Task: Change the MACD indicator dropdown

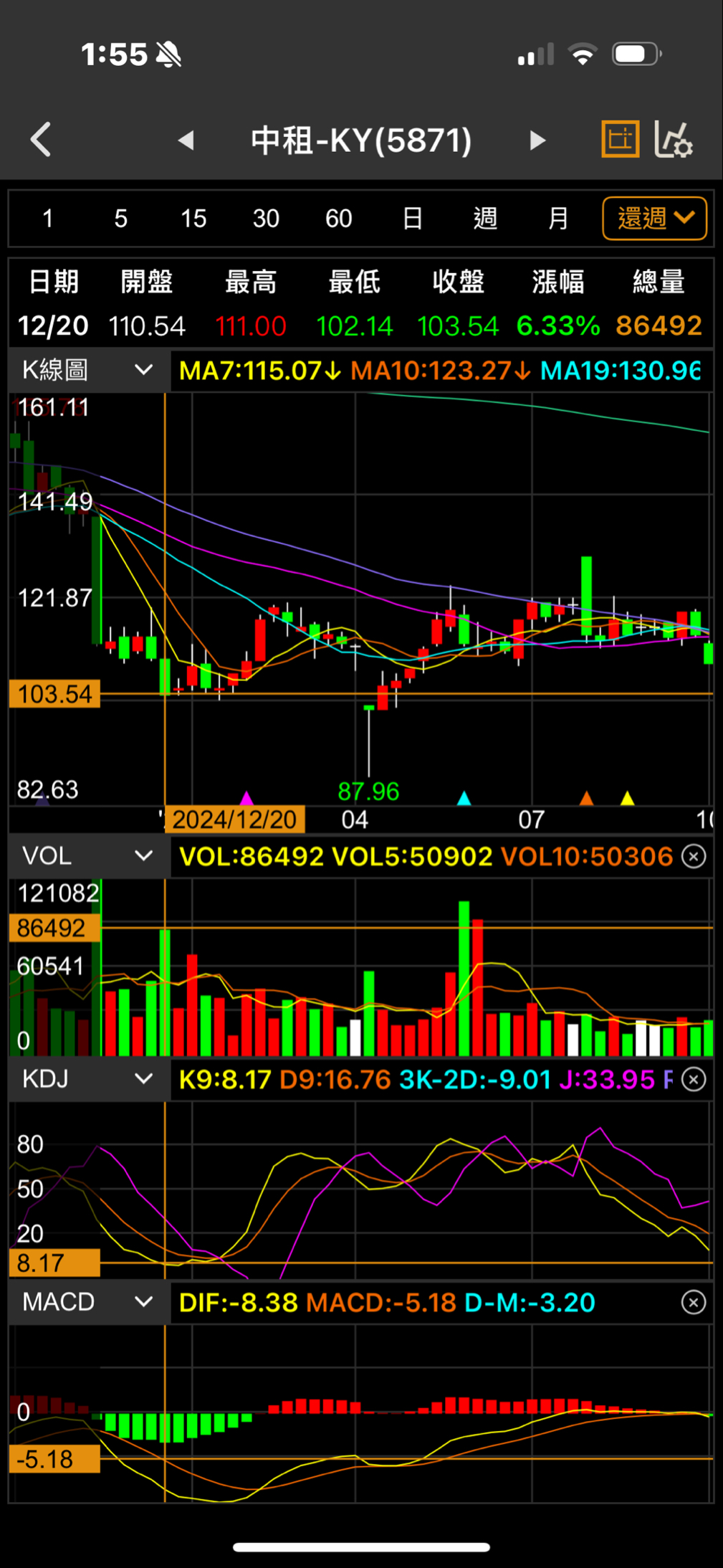Action: pyautogui.click(x=90, y=1302)
